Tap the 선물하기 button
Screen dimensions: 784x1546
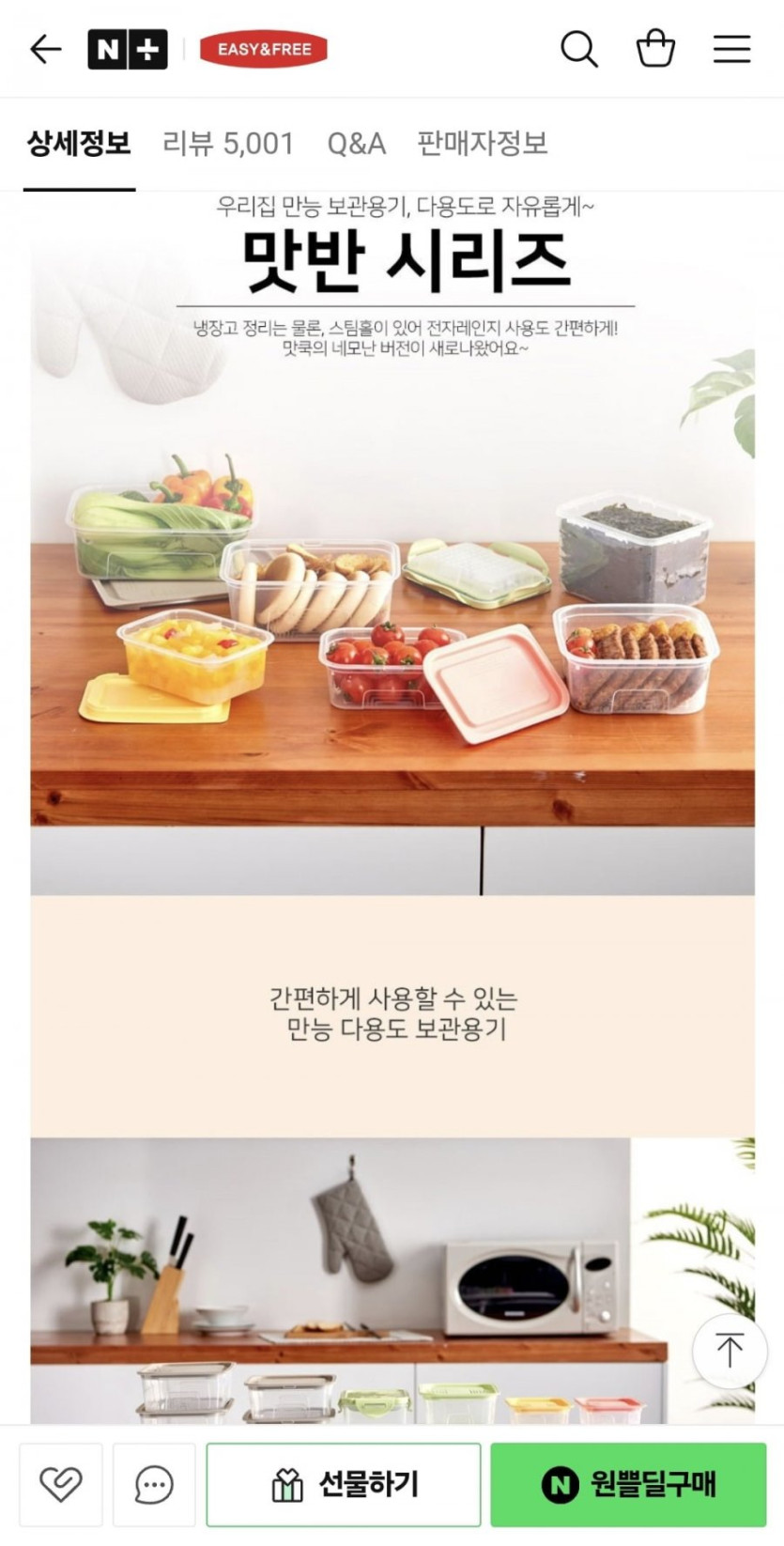coord(344,1485)
